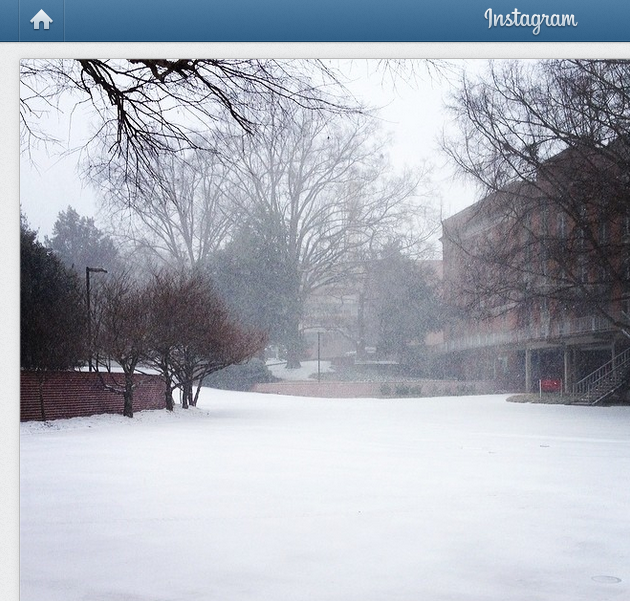The height and width of the screenshot is (601, 630).
Task: Tap the Instagram logo link
Action: pyautogui.click(x=530, y=20)
